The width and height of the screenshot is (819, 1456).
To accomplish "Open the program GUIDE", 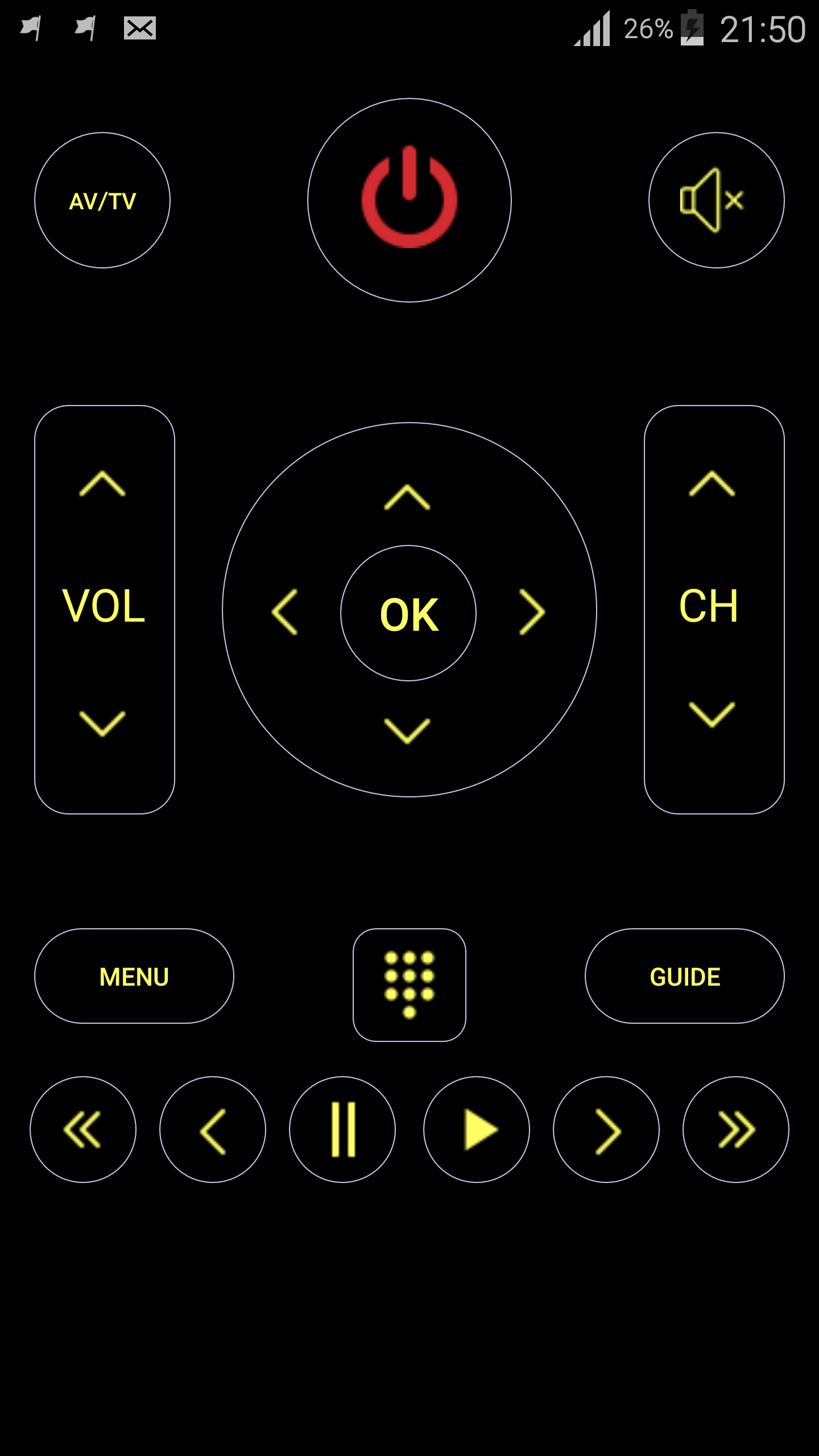I will (x=685, y=976).
